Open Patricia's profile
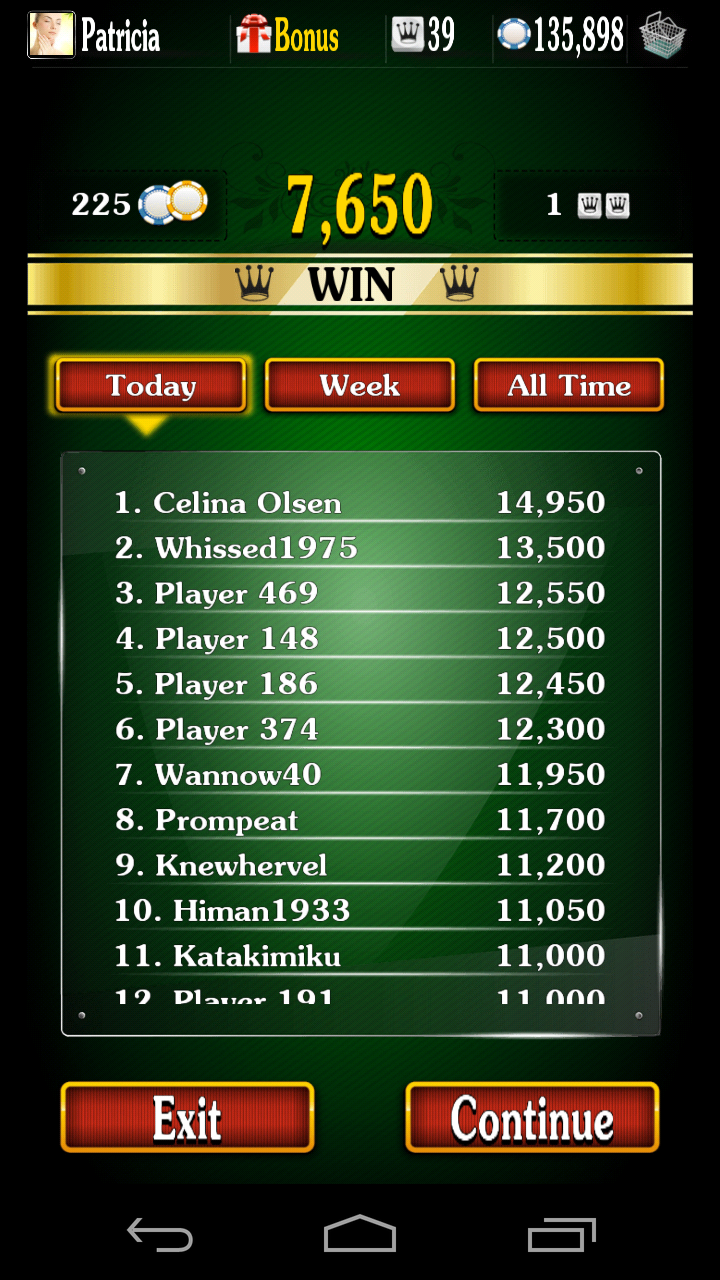The width and height of the screenshot is (720, 1280). 95,35
